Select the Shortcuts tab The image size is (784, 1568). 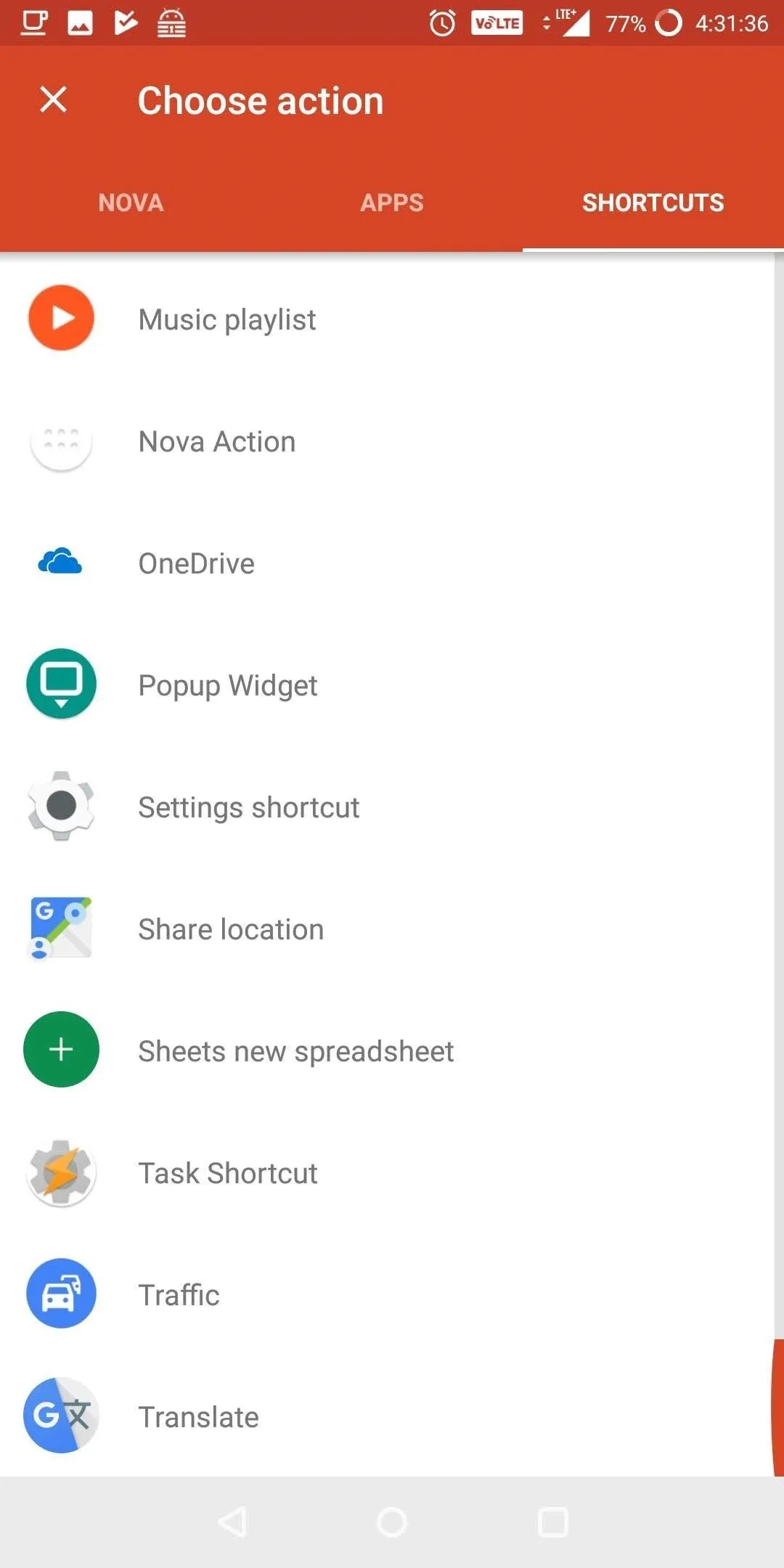tap(653, 203)
